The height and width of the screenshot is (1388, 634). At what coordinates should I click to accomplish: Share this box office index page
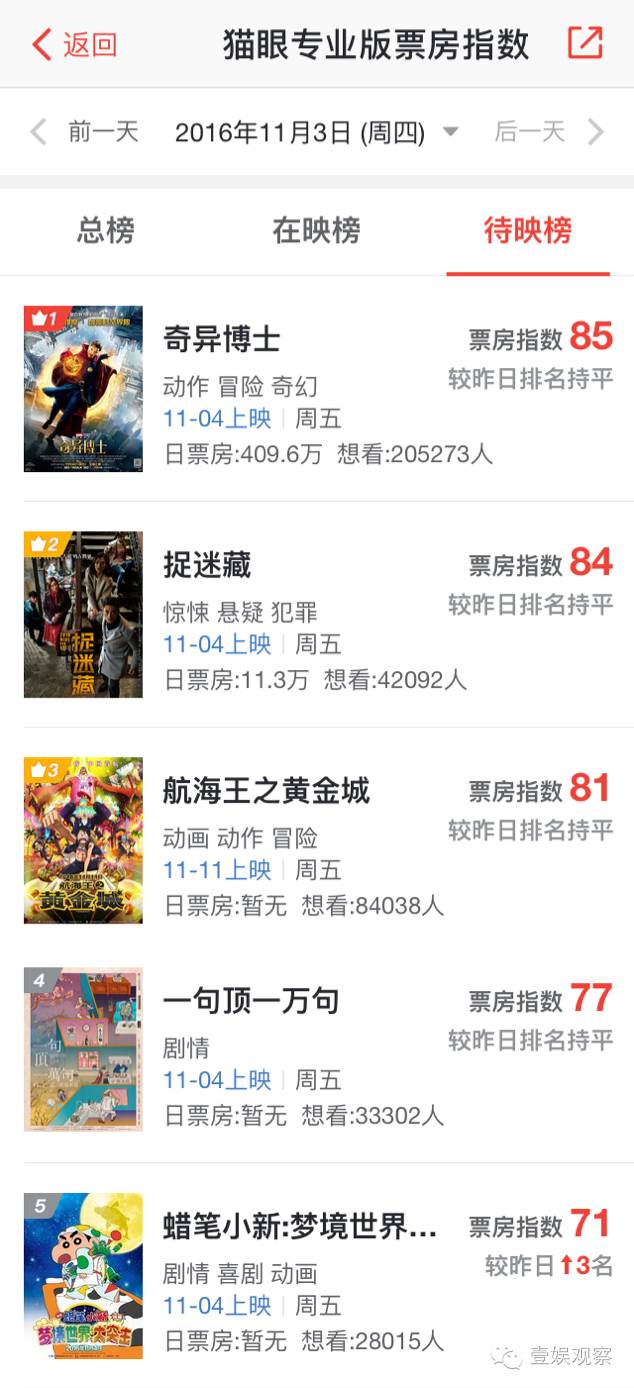585,43
